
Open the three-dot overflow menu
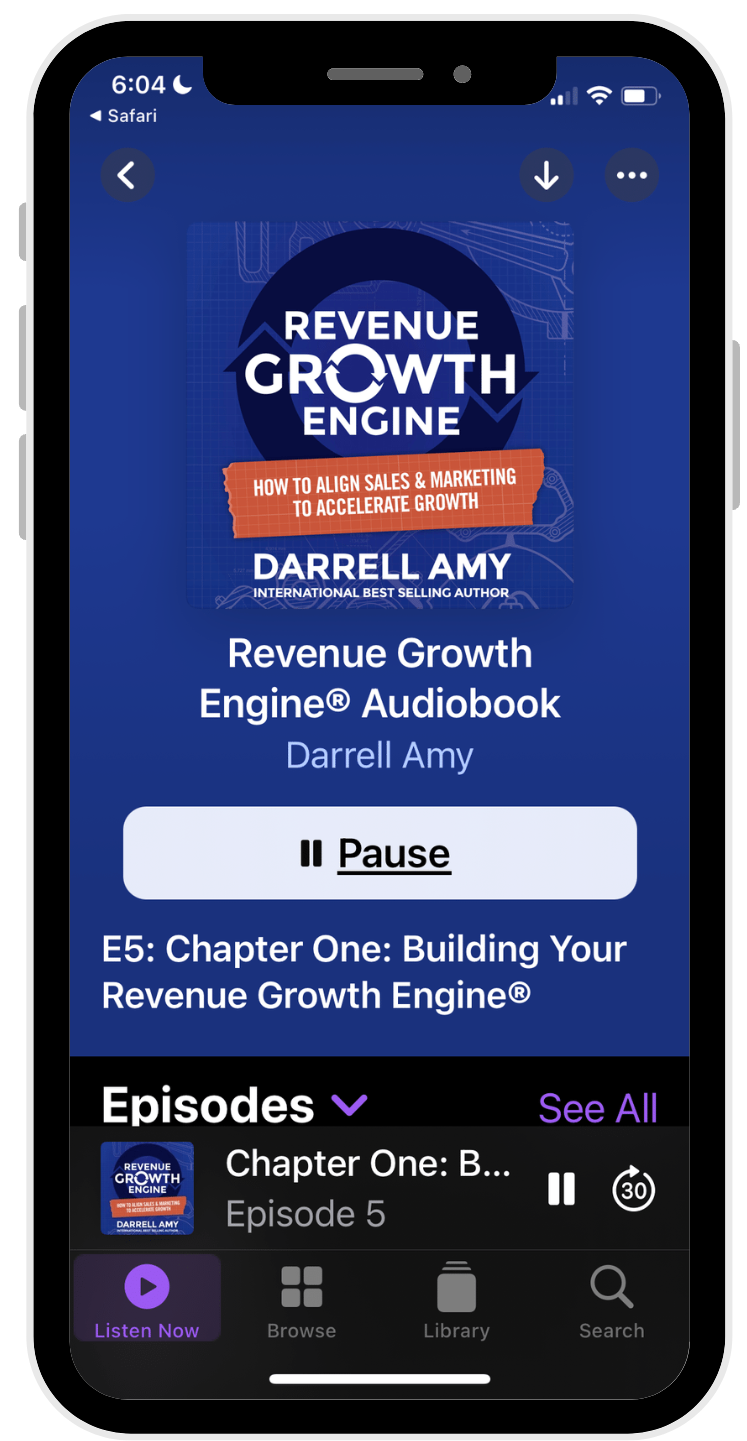632,176
